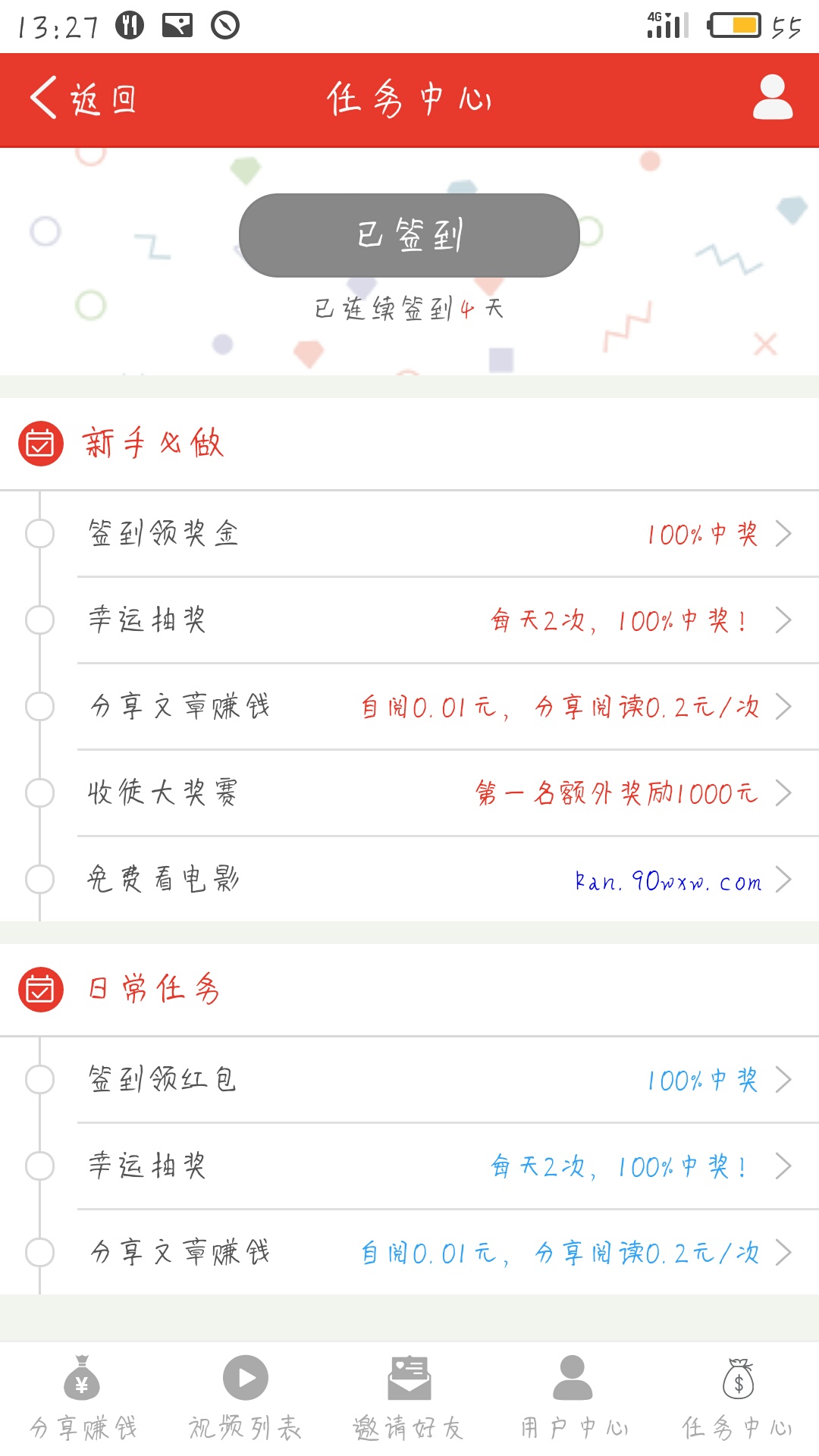
Task: Click the 日常任务 calendar icon
Action: [x=39, y=990]
